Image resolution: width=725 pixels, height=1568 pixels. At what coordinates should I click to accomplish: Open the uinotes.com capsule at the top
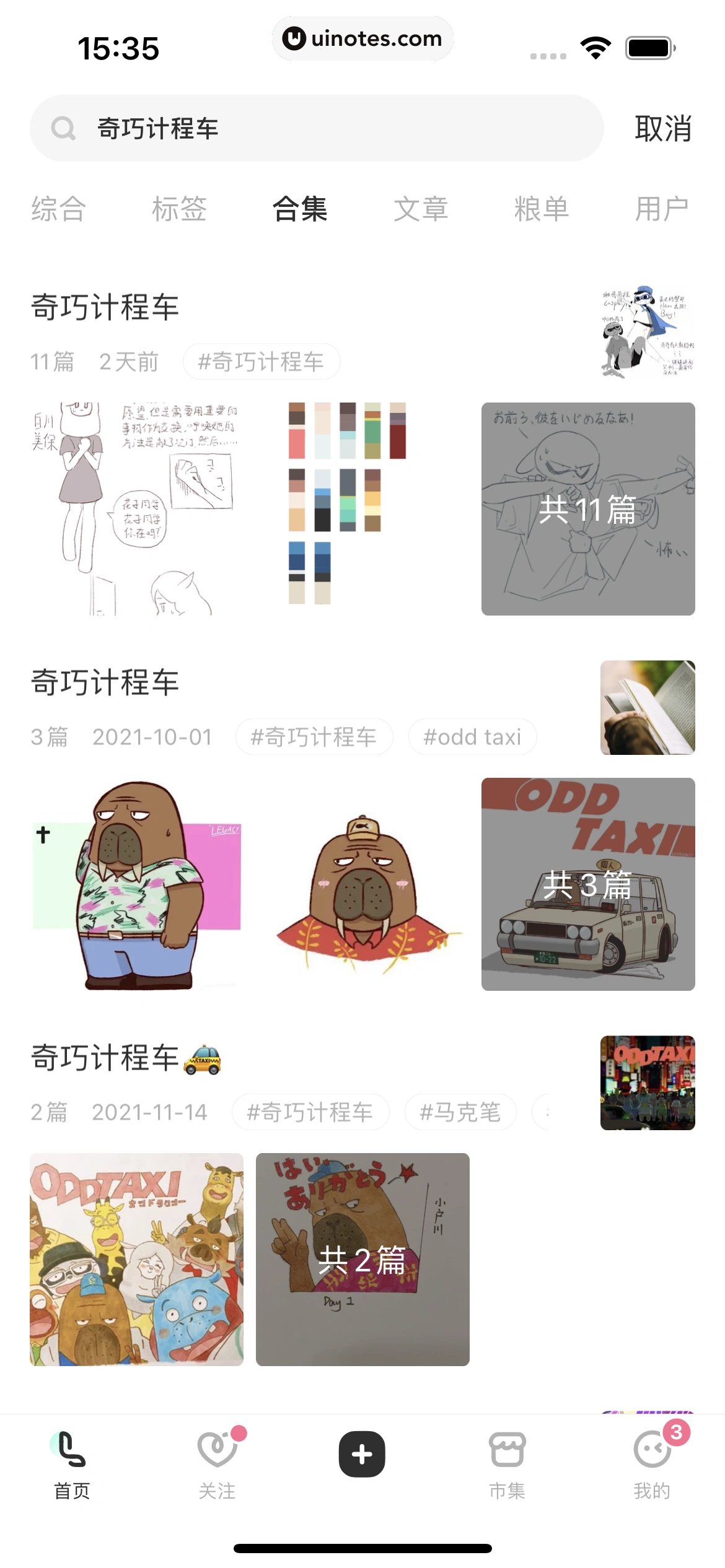coord(362,38)
